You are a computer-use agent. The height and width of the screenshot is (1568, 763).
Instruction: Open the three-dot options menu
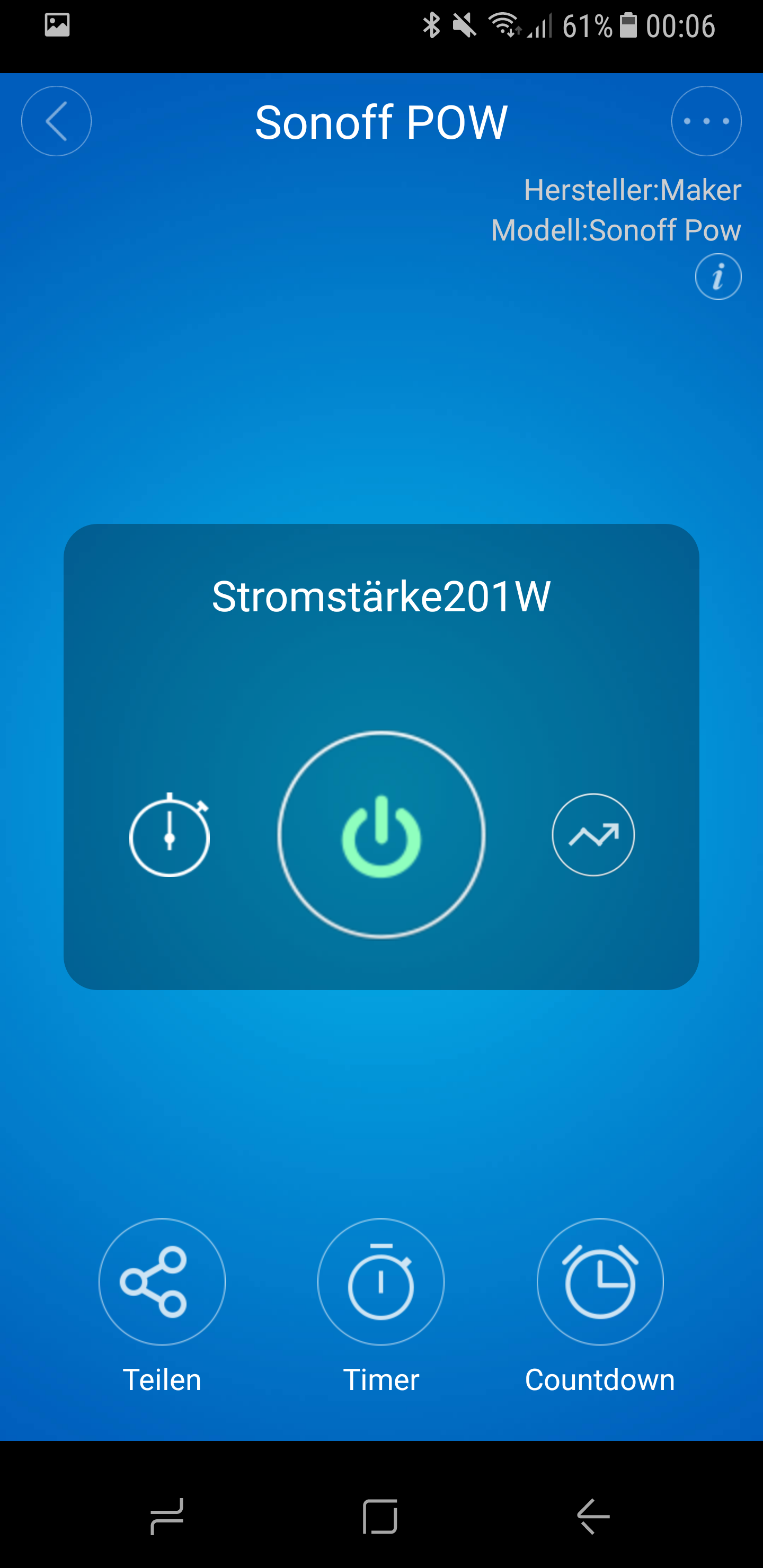coord(706,121)
